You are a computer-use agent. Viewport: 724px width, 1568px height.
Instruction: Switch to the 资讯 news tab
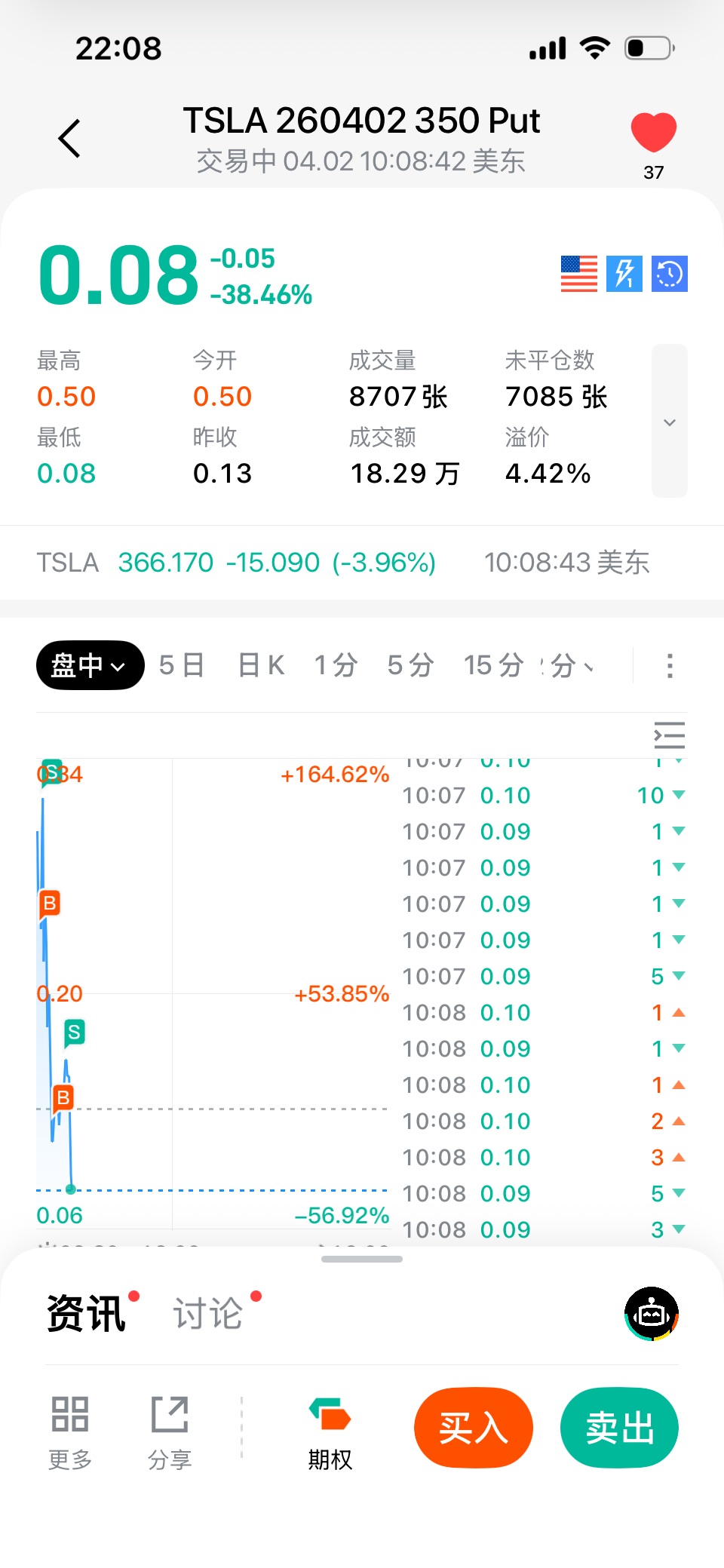pyautogui.click(x=86, y=1314)
